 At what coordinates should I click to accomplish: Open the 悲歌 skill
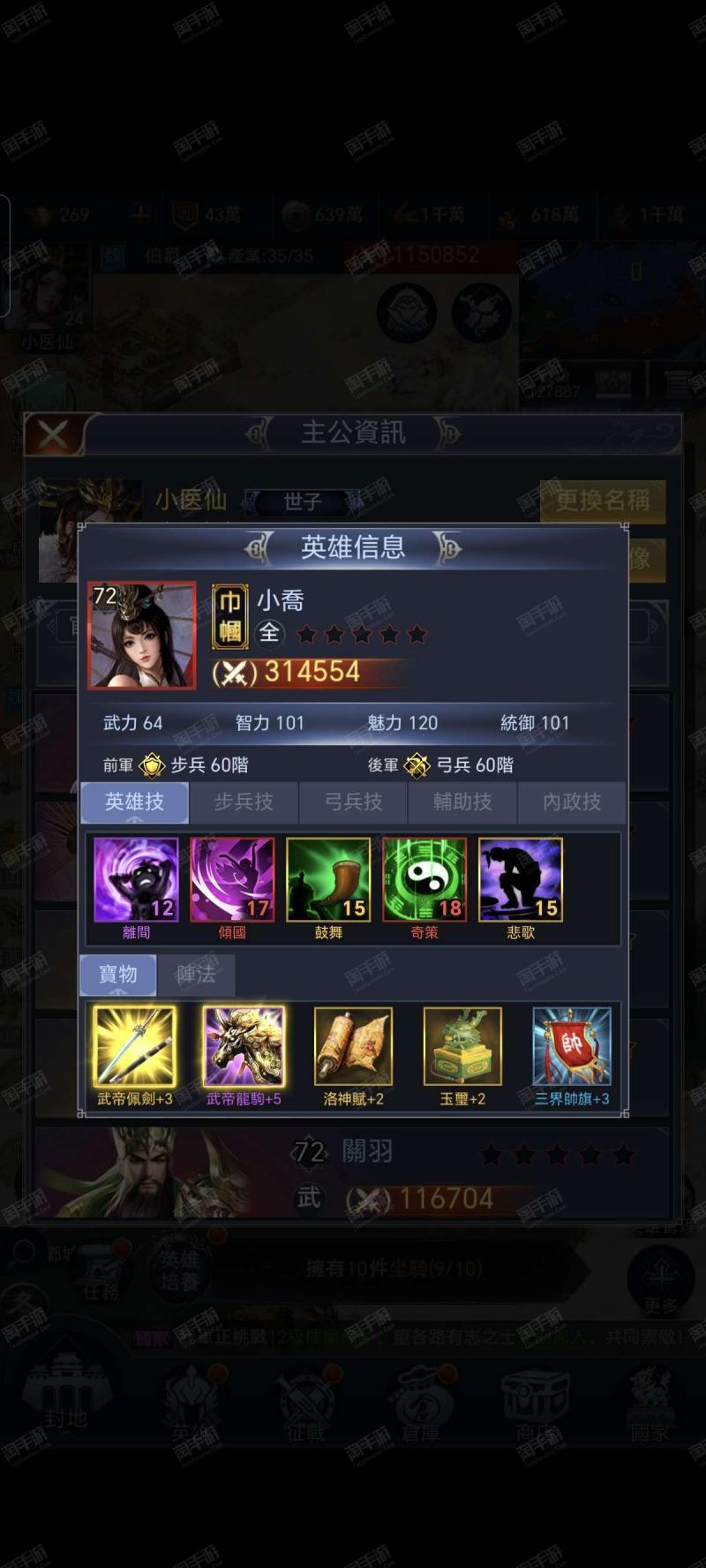tap(521, 879)
